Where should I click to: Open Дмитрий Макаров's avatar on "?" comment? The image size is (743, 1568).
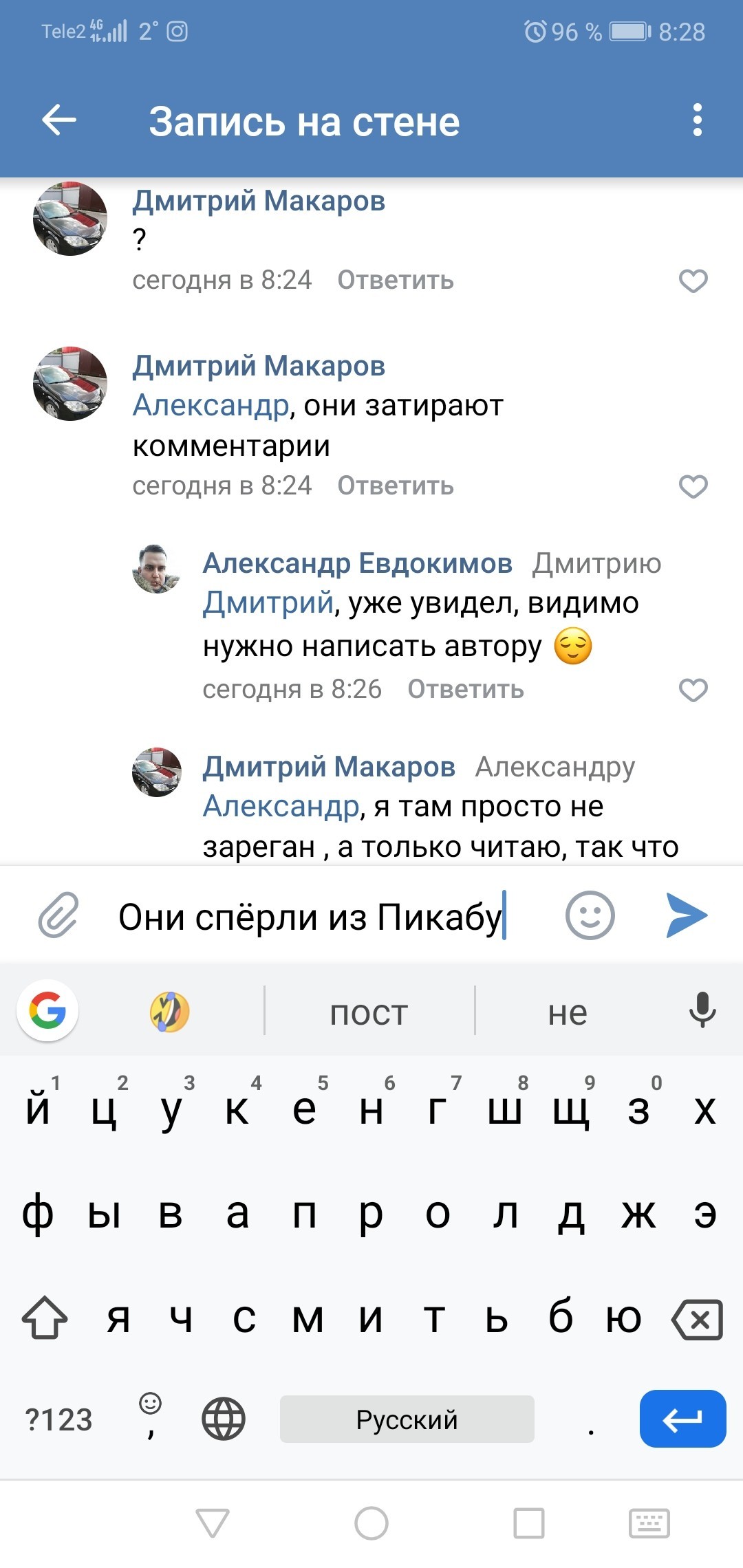70,219
